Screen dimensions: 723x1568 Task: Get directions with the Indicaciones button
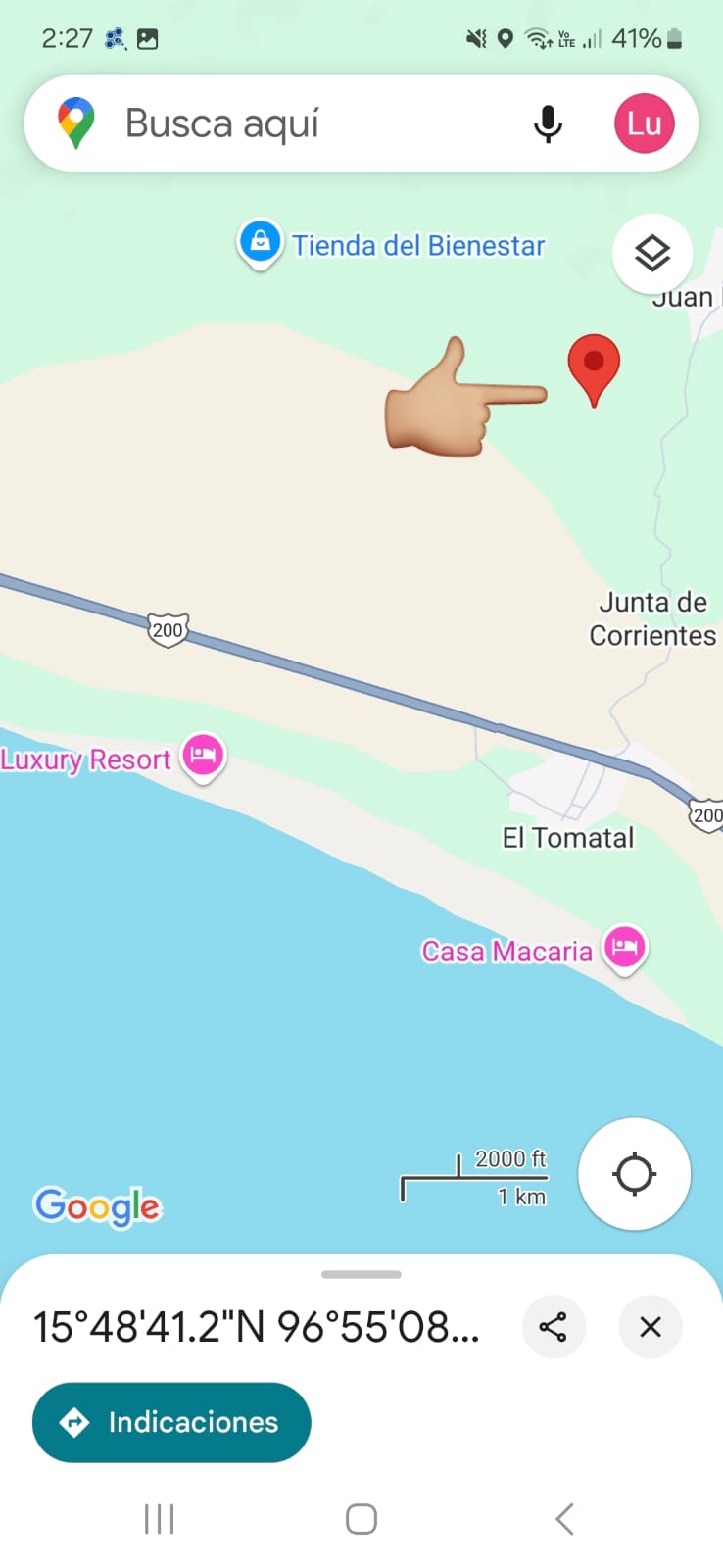[171, 1422]
